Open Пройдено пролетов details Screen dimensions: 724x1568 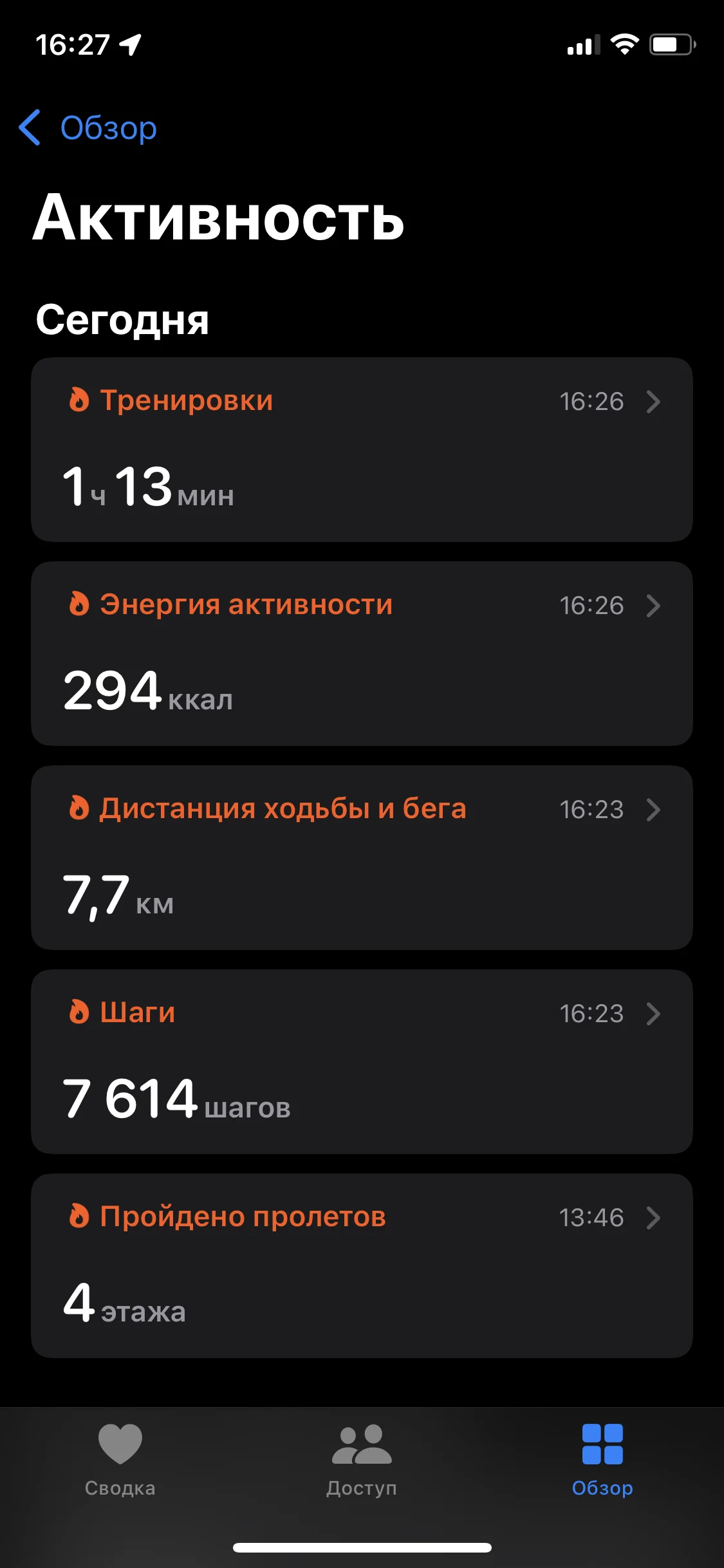click(x=362, y=1265)
